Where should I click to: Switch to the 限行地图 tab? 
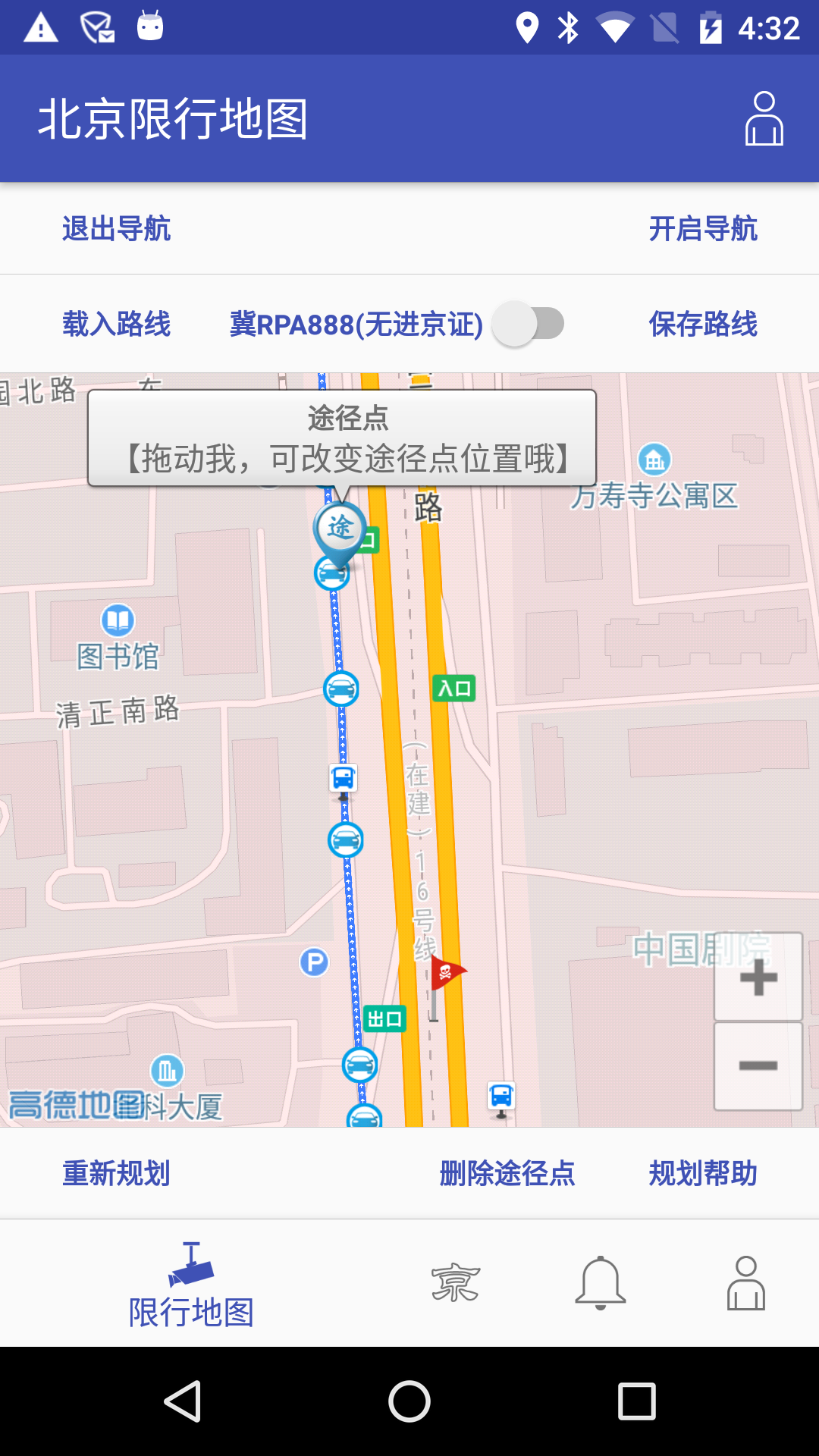tap(191, 1284)
